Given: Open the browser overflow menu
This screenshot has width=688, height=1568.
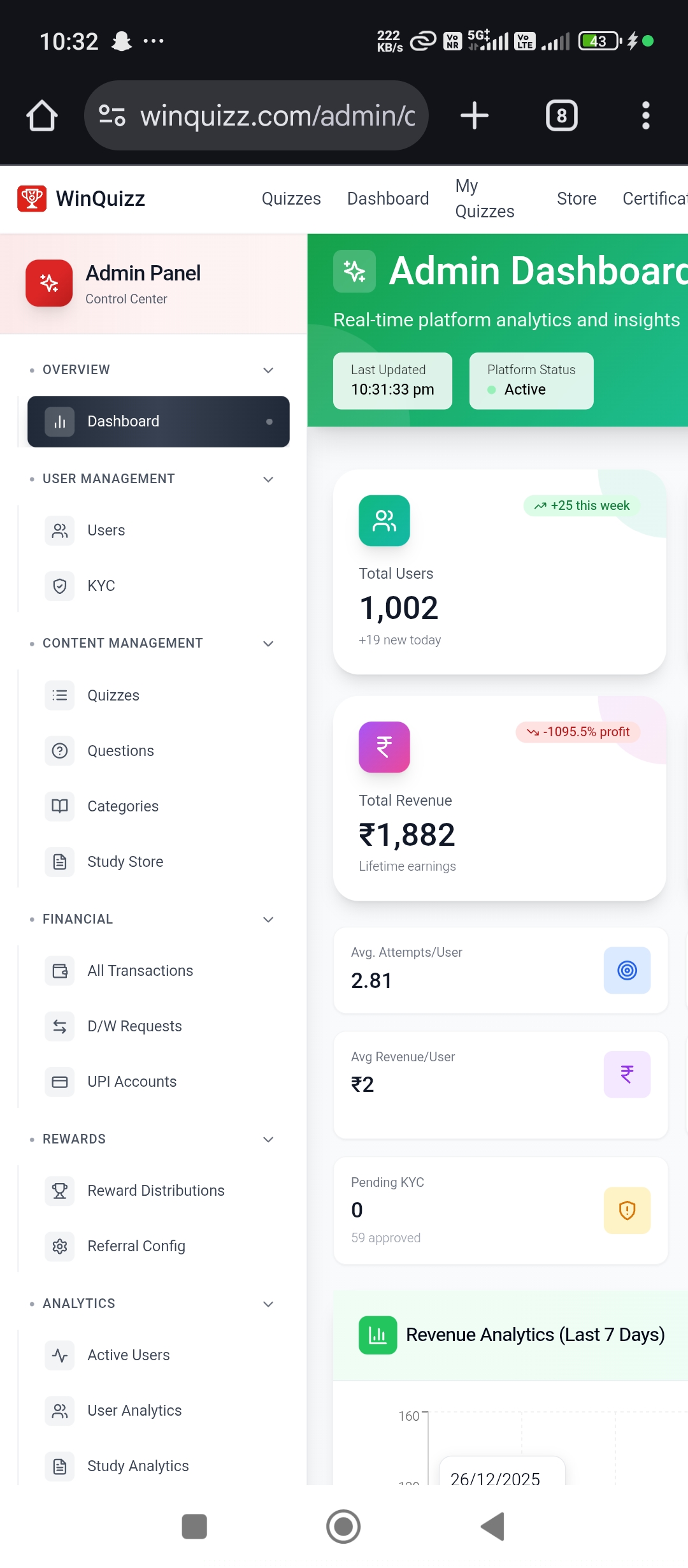Looking at the screenshot, I should tap(645, 115).
